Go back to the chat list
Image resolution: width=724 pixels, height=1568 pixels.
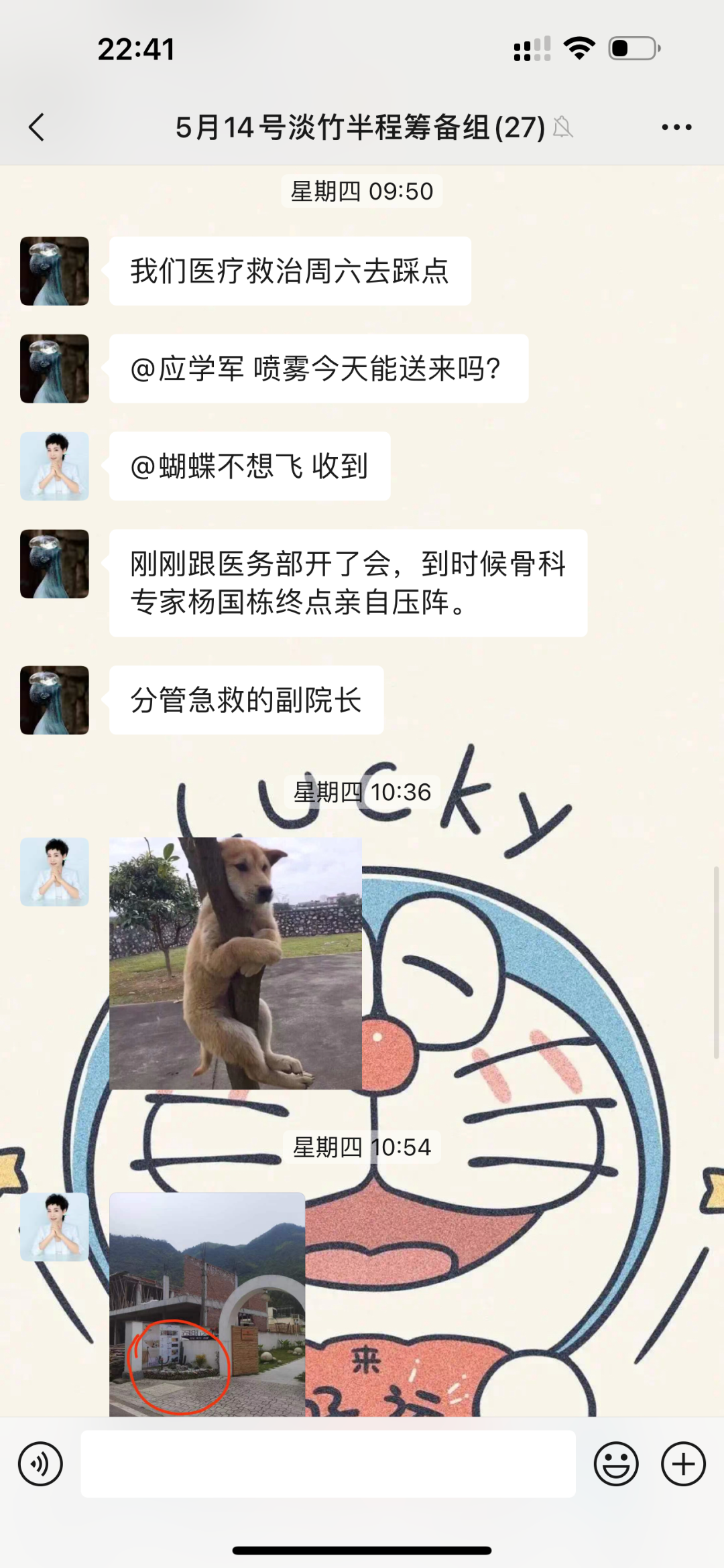37,127
